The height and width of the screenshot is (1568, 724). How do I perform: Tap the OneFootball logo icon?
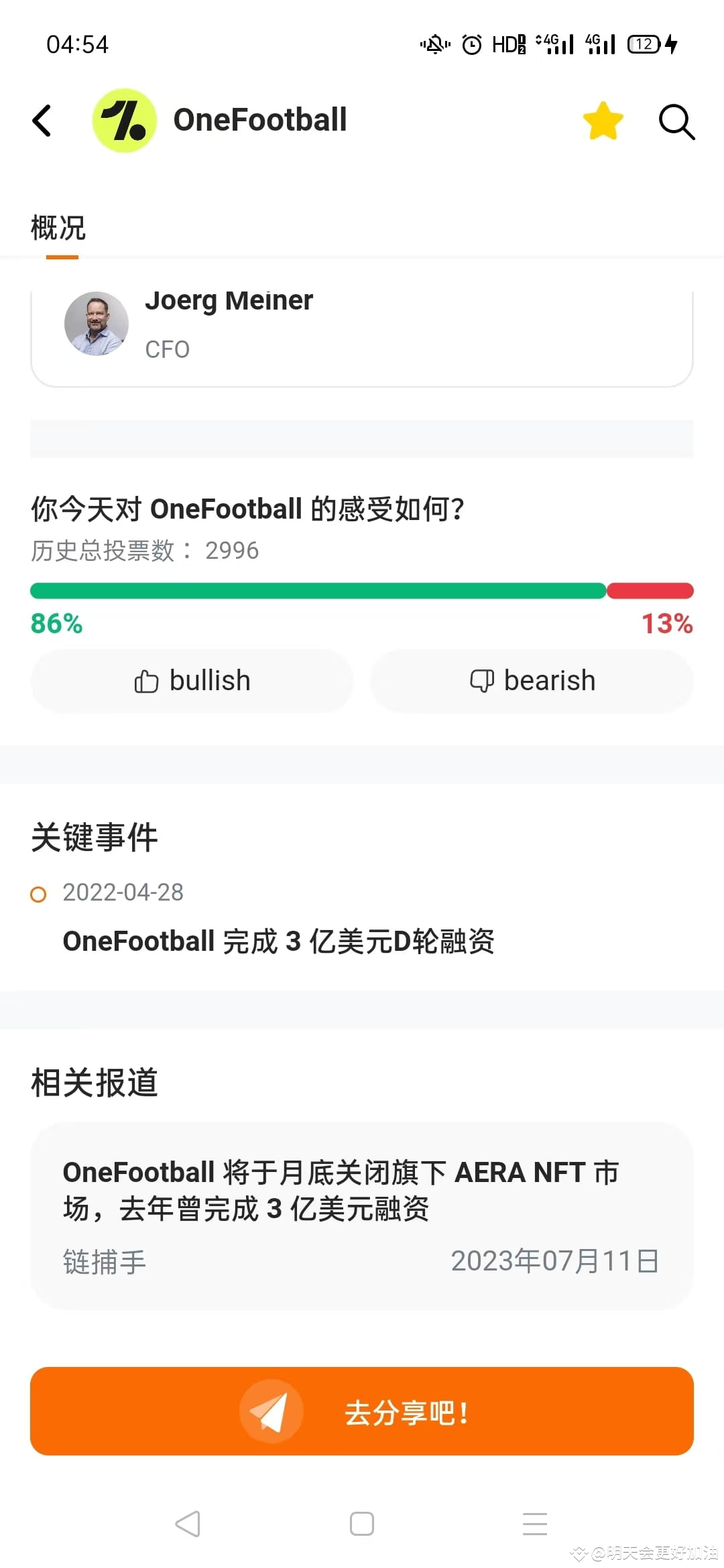coord(125,121)
